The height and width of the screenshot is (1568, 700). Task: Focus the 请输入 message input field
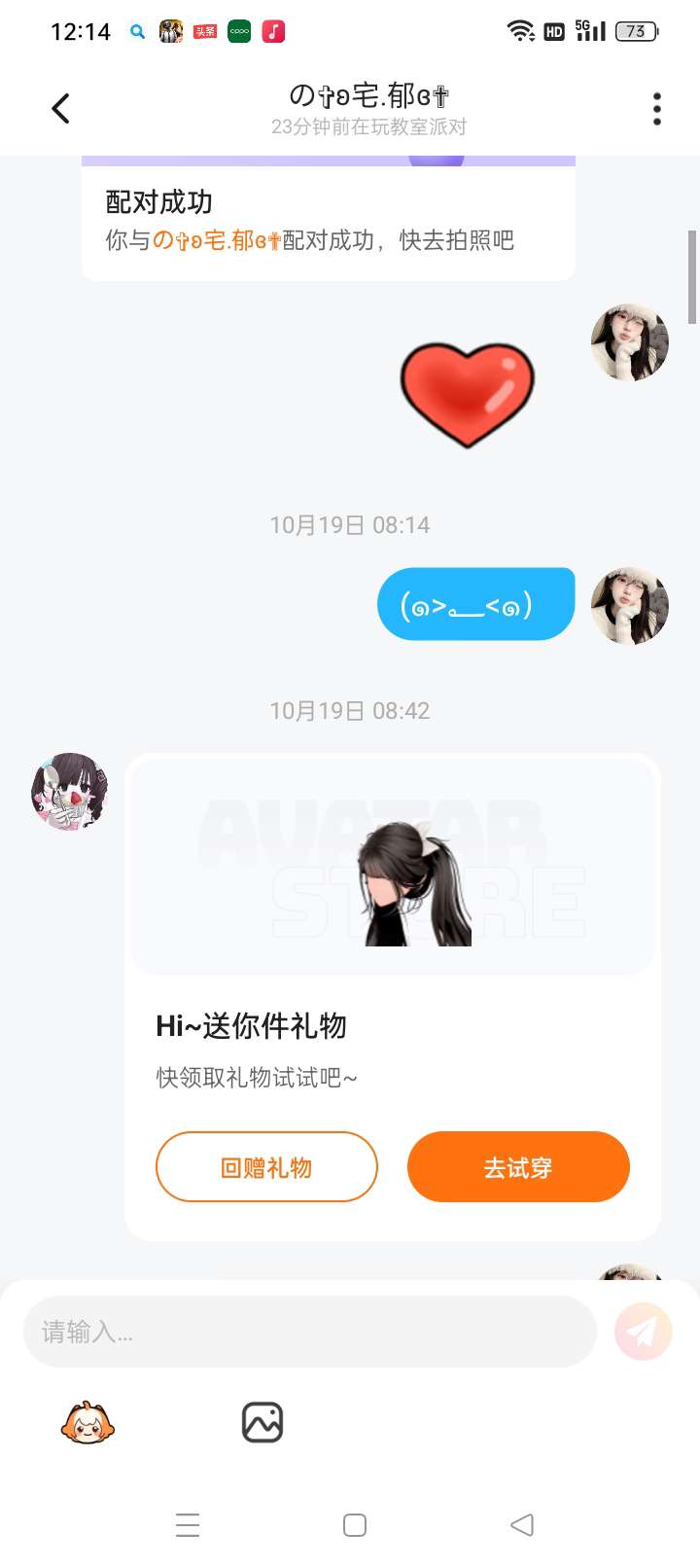pyautogui.click(x=309, y=1332)
